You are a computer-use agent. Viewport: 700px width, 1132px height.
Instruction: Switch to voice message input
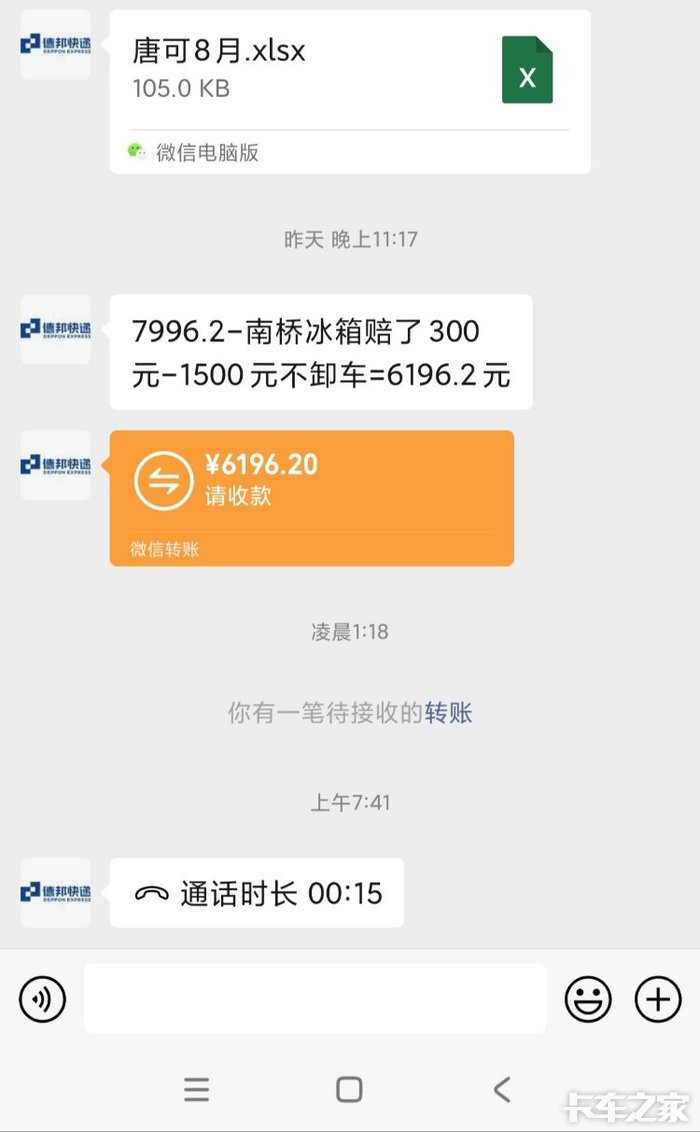[42, 999]
